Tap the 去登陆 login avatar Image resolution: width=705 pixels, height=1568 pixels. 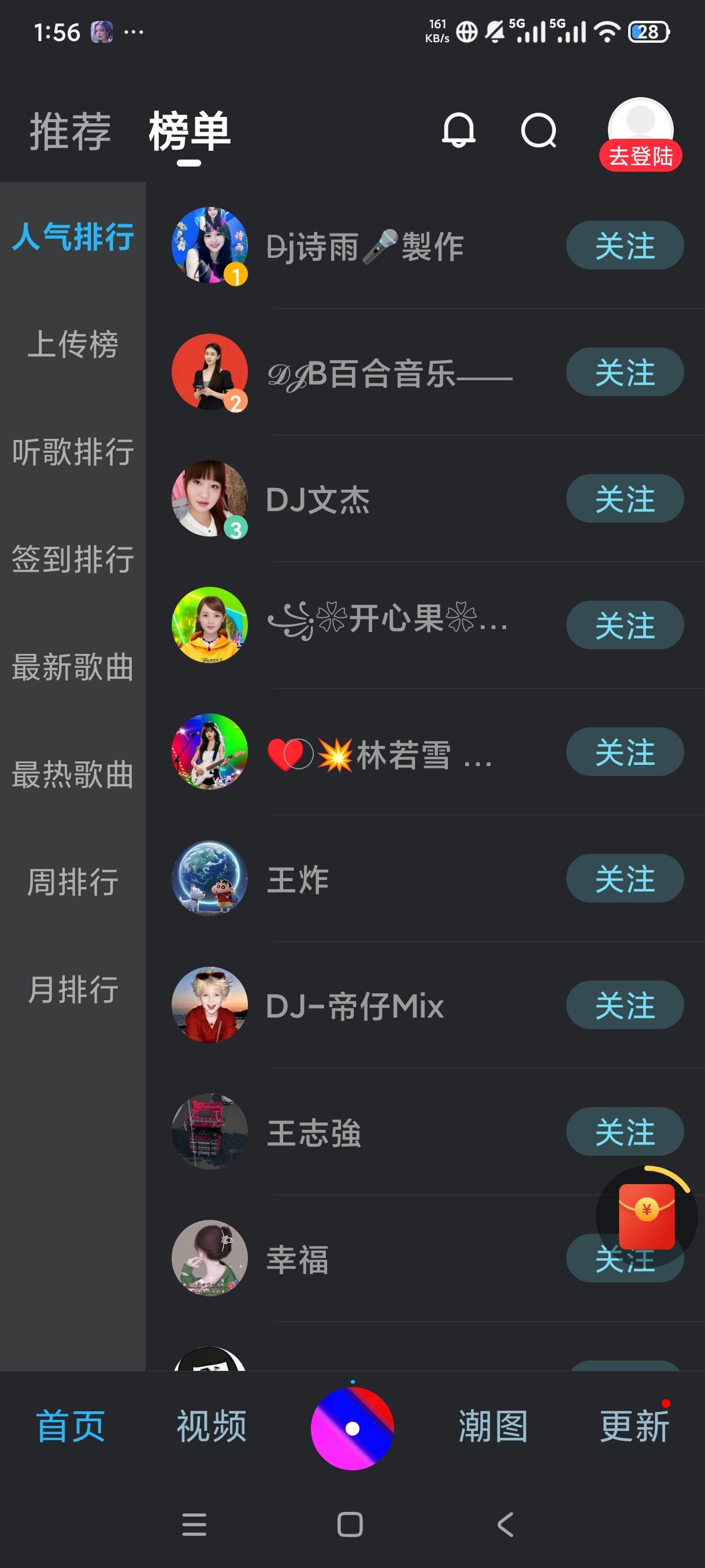tap(640, 134)
